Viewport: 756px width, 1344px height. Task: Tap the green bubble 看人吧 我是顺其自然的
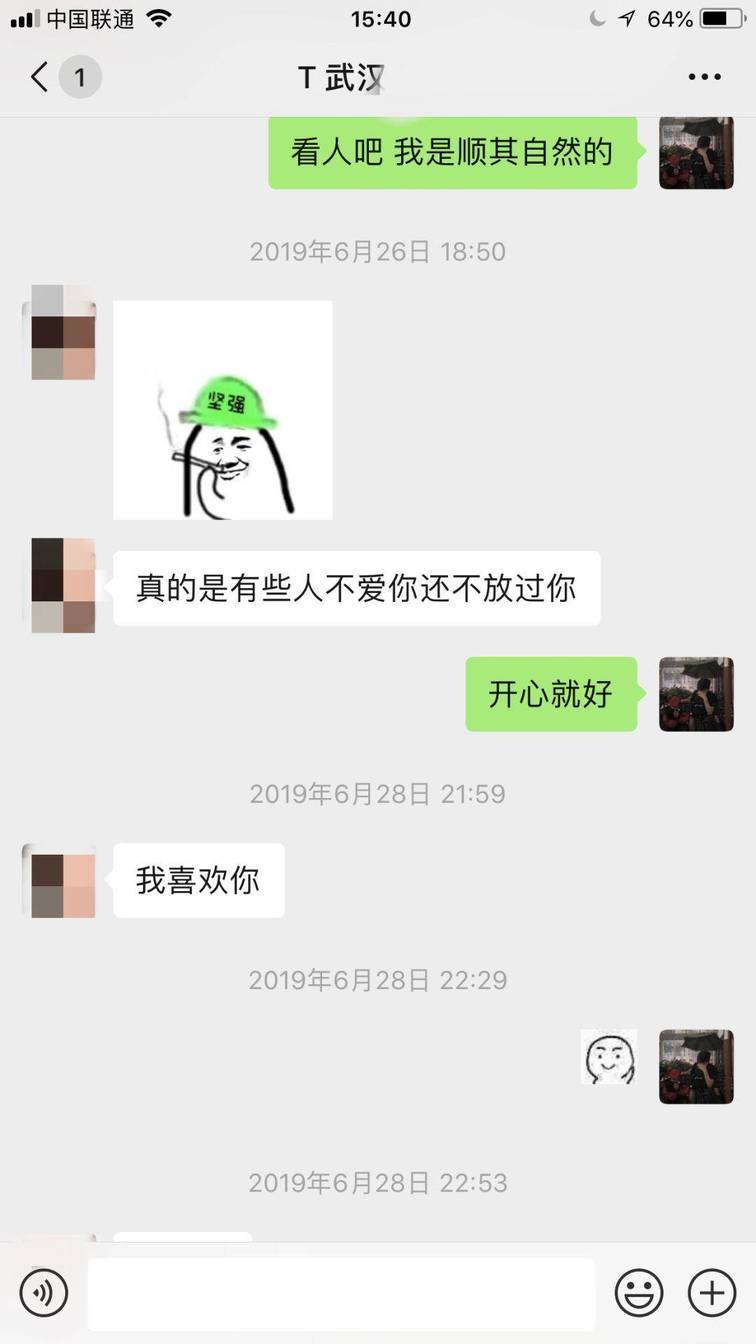pos(452,152)
